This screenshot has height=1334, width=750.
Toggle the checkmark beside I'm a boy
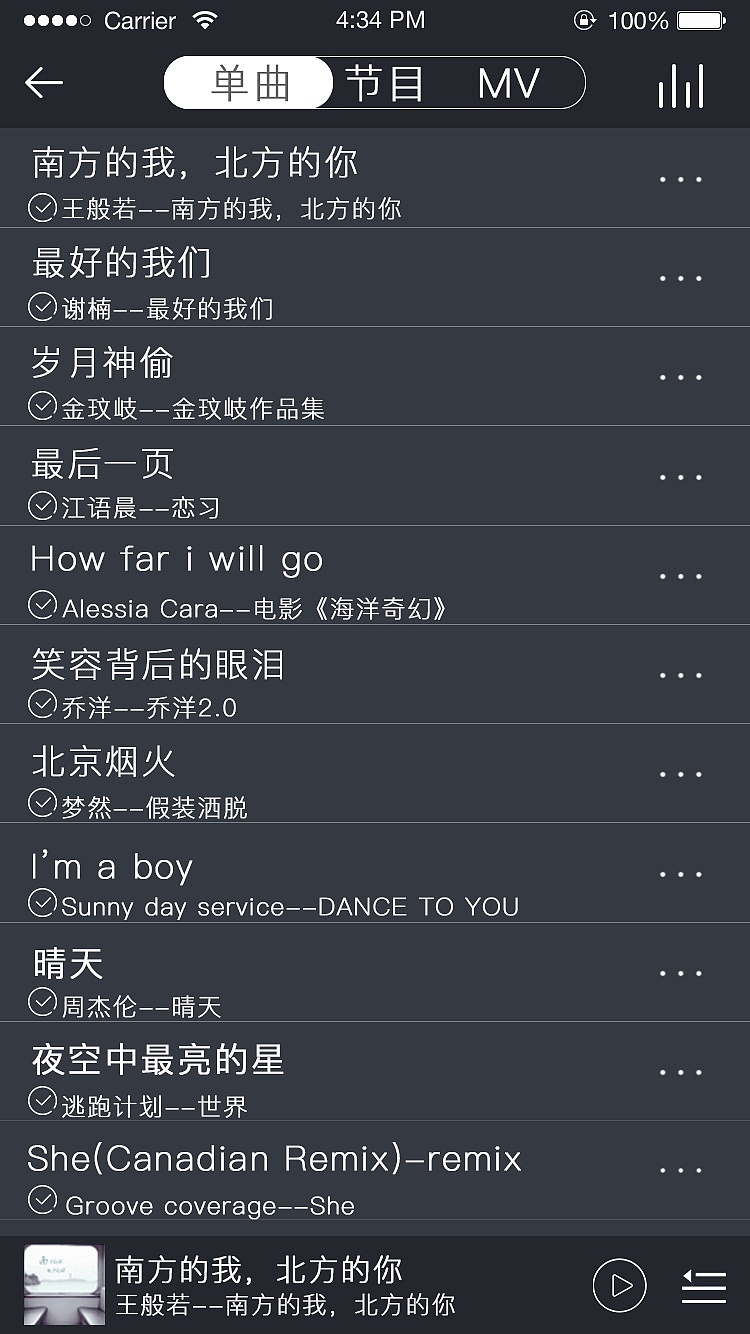point(41,904)
